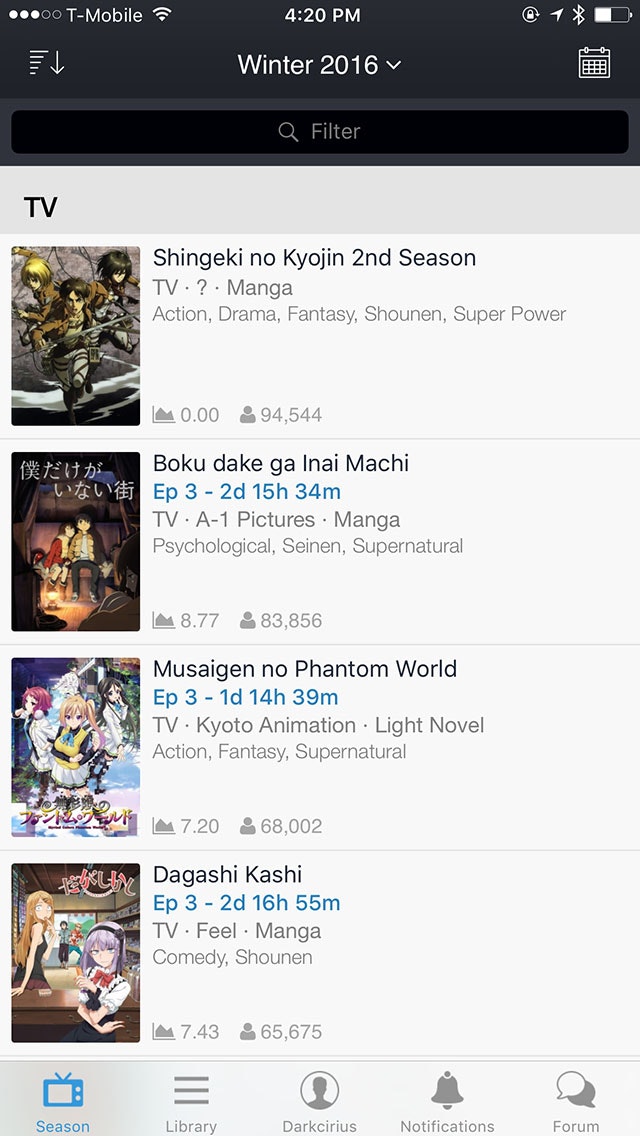The width and height of the screenshot is (640, 1136).
Task: Switch to the Season tab
Action: click(63, 1100)
